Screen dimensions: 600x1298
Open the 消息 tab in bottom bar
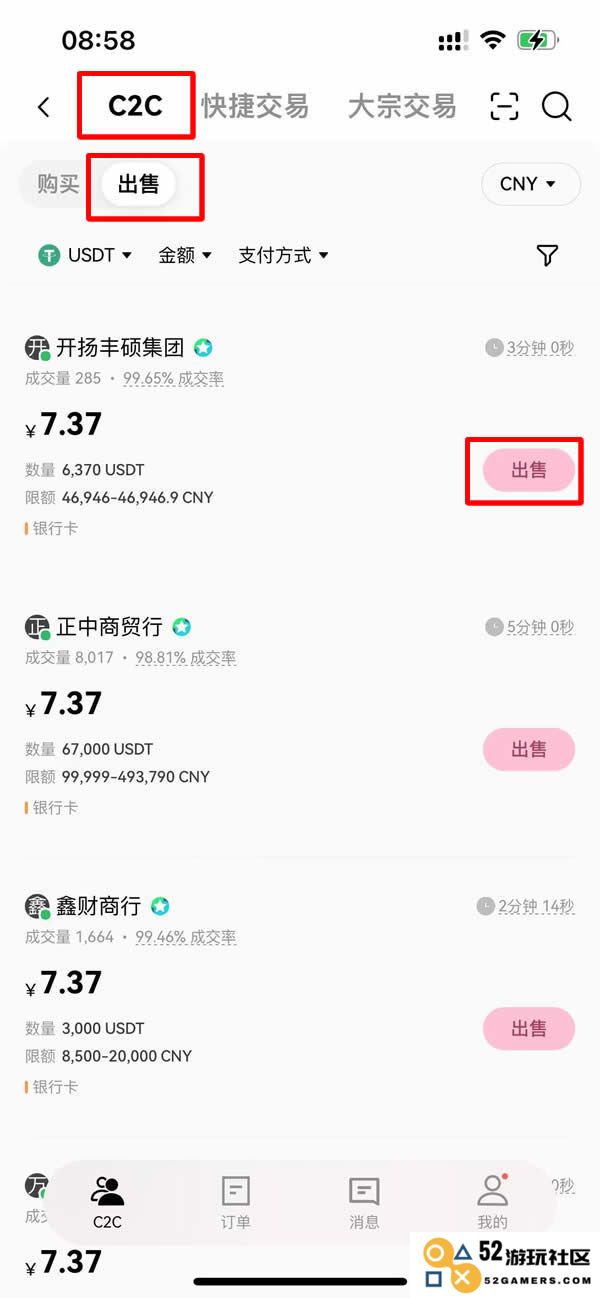click(364, 1202)
